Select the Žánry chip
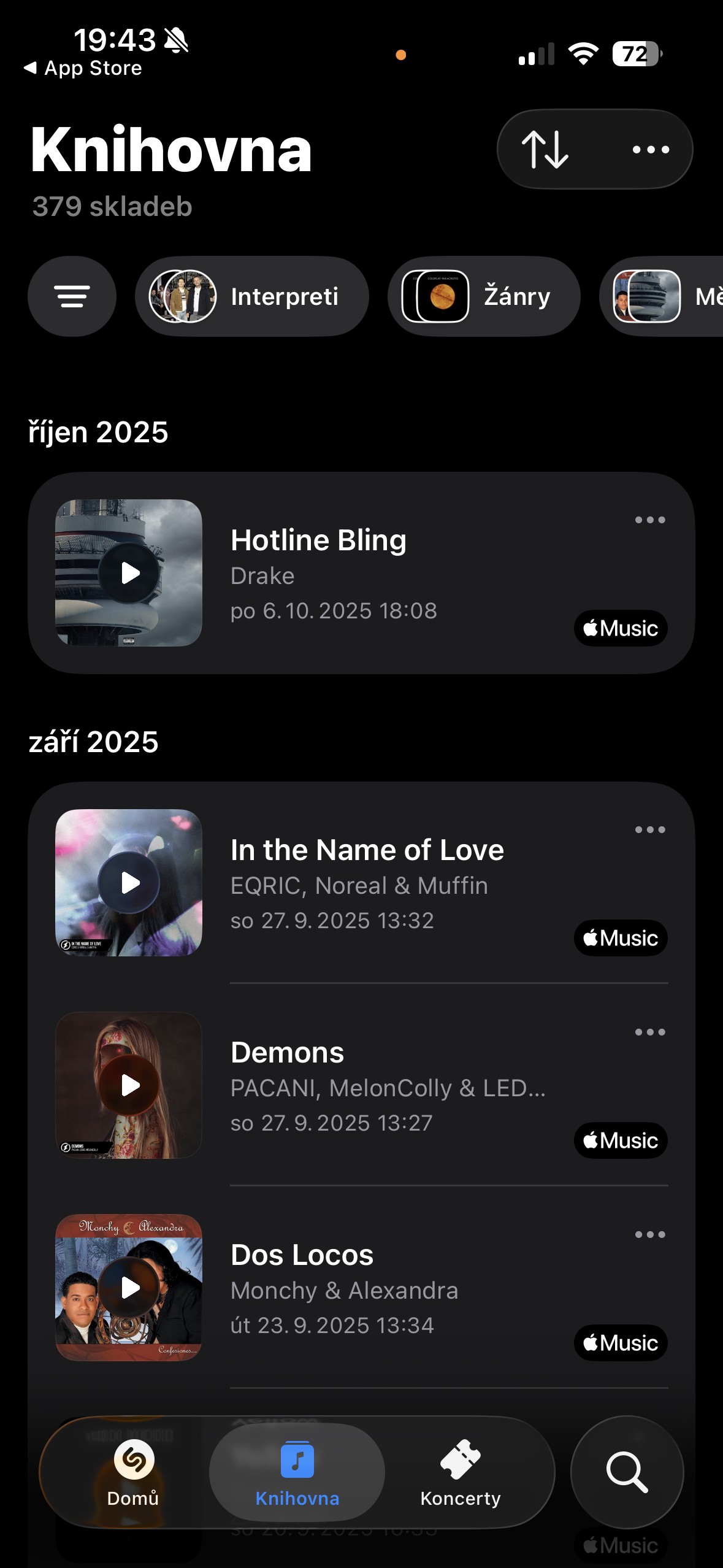Viewport: 723px width, 1568px height. click(484, 296)
